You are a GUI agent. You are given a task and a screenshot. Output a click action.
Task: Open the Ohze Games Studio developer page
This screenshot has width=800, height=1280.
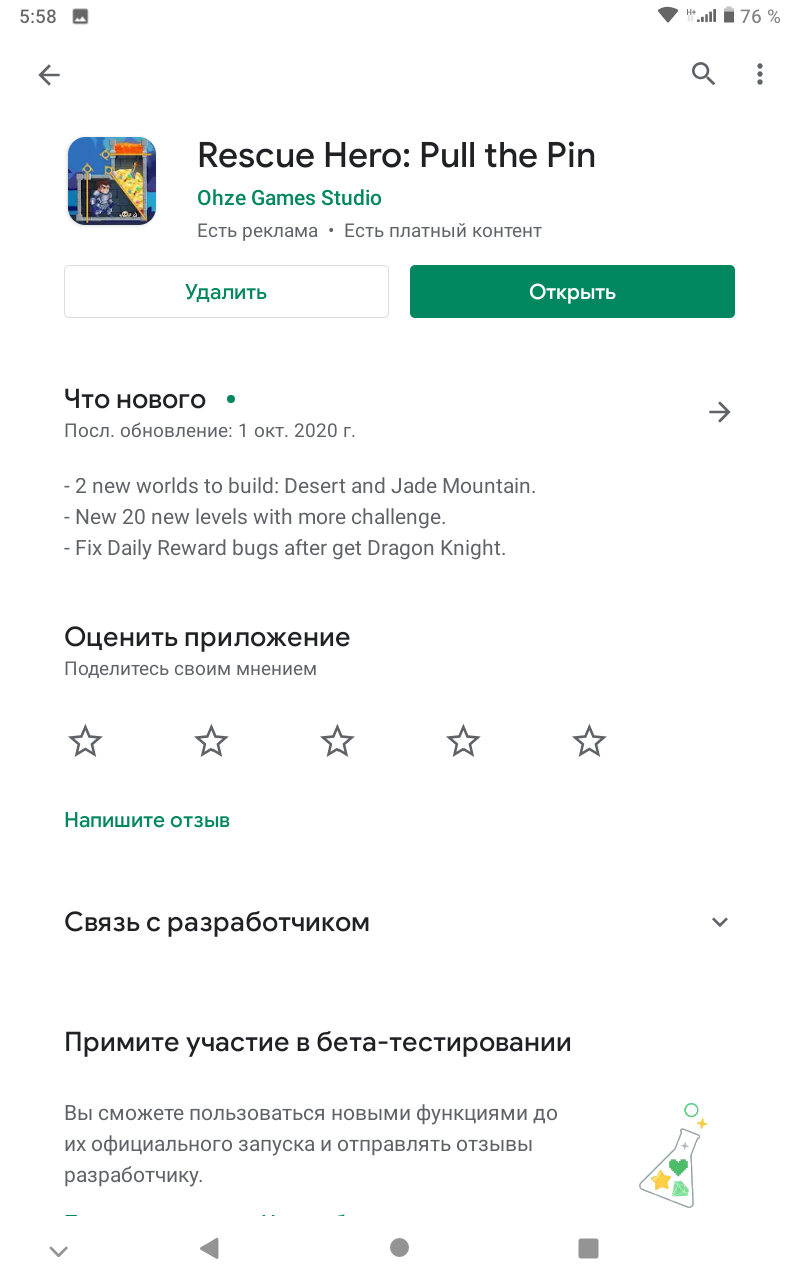click(289, 198)
